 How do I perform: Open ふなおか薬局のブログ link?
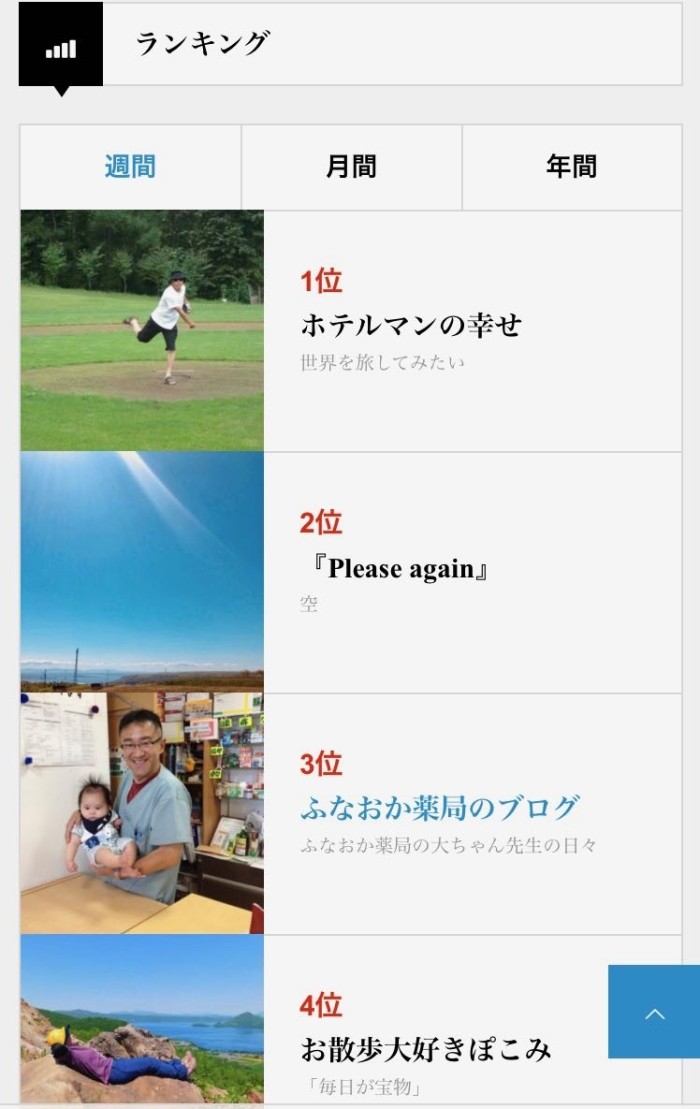click(440, 808)
